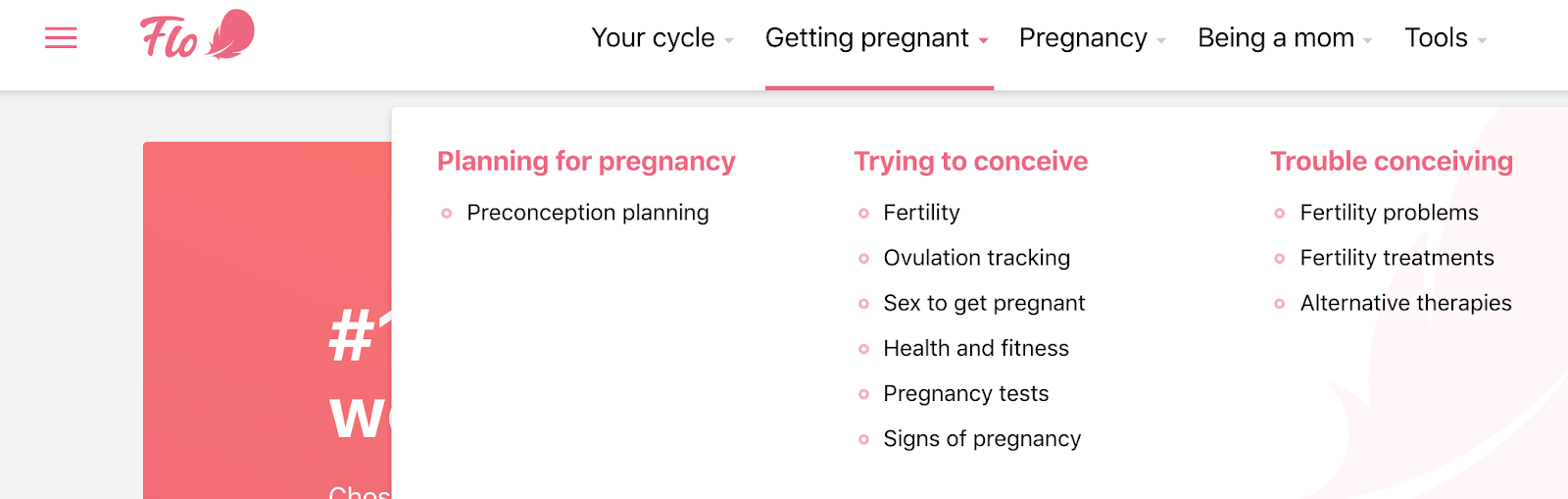Select Alternative therapies
The height and width of the screenshot is (499, 1568).
click(x=1405, y=303)
